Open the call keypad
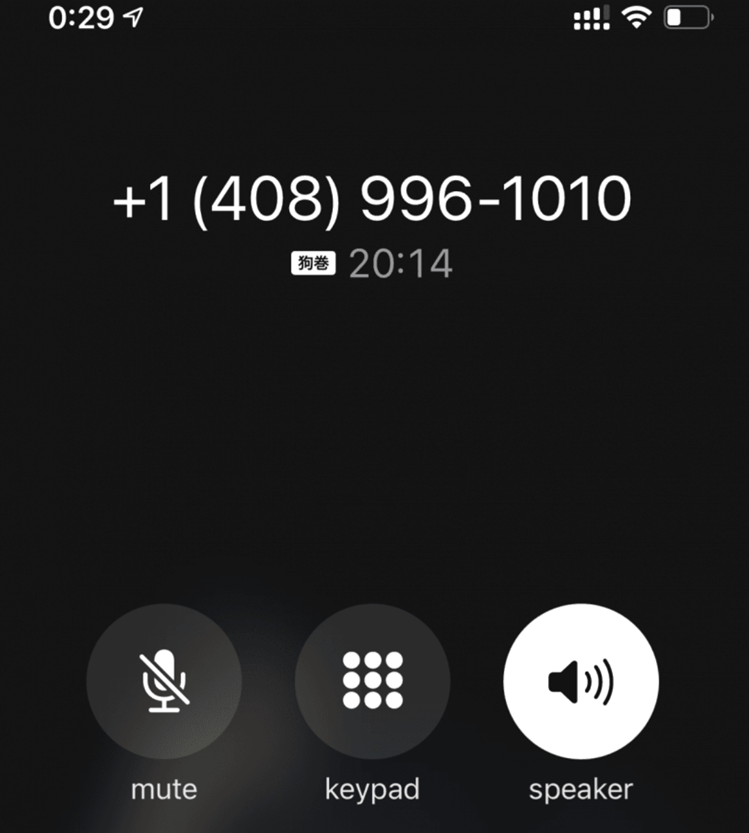749x833 pixels. tap(372, 681)
